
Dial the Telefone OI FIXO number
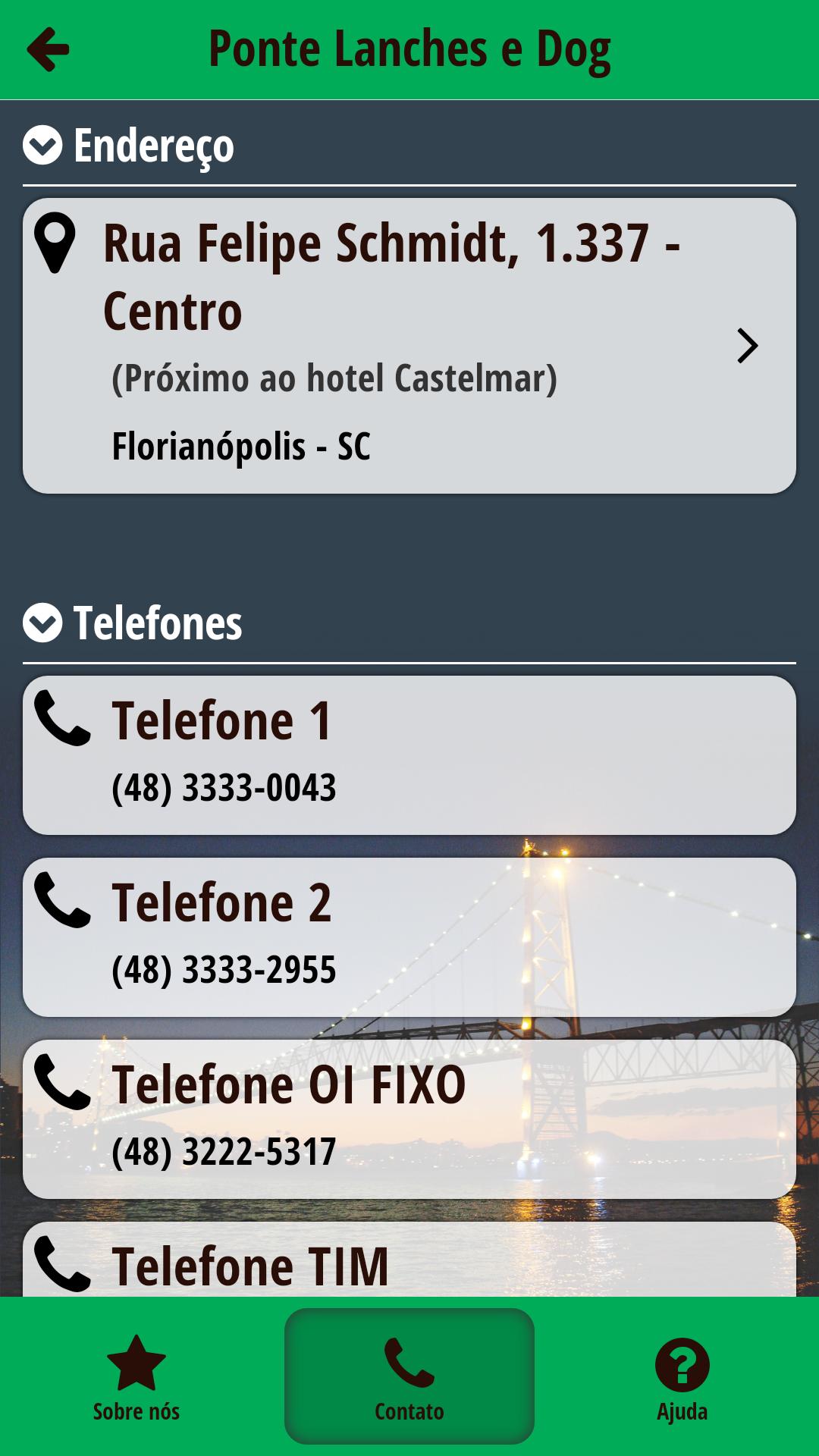409,1119
